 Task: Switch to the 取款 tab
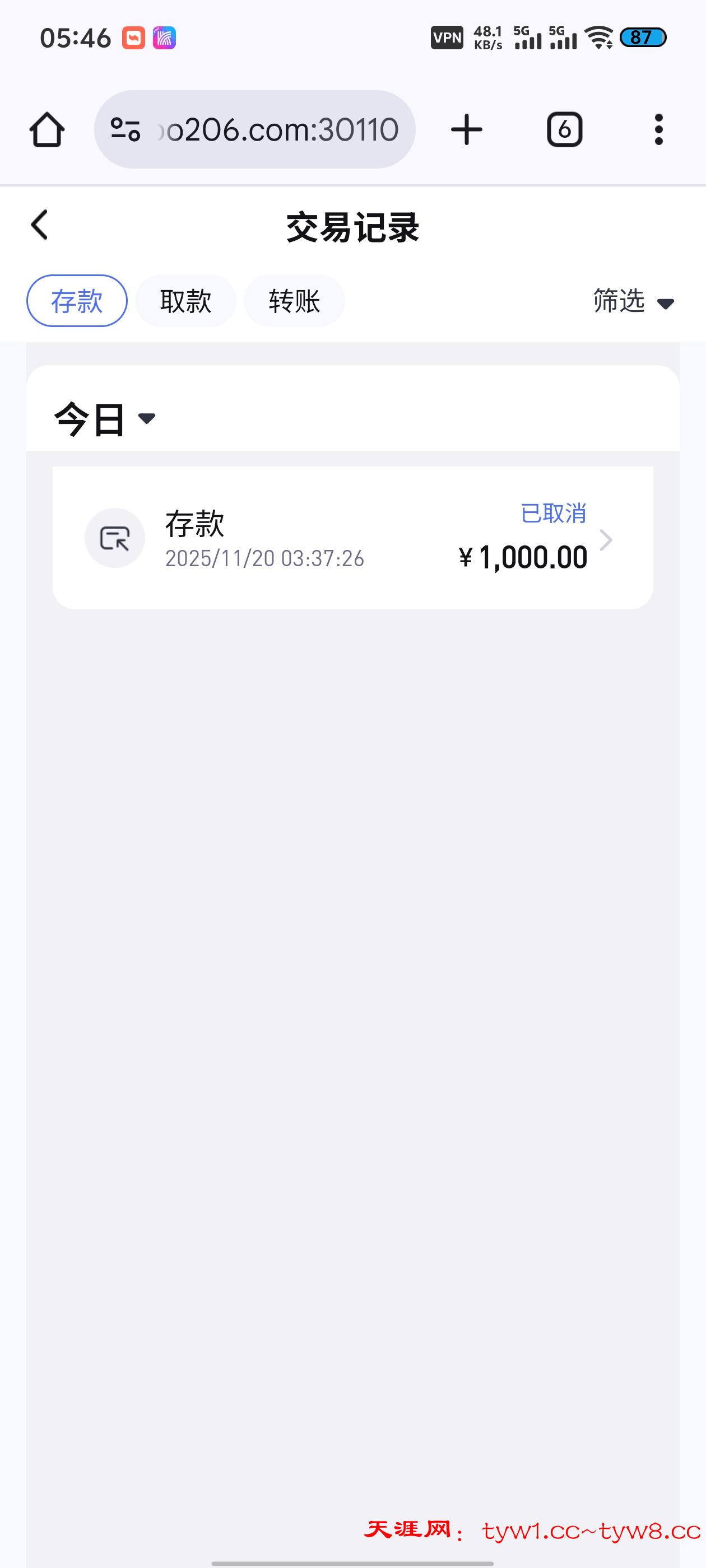(x=185, y=301)
